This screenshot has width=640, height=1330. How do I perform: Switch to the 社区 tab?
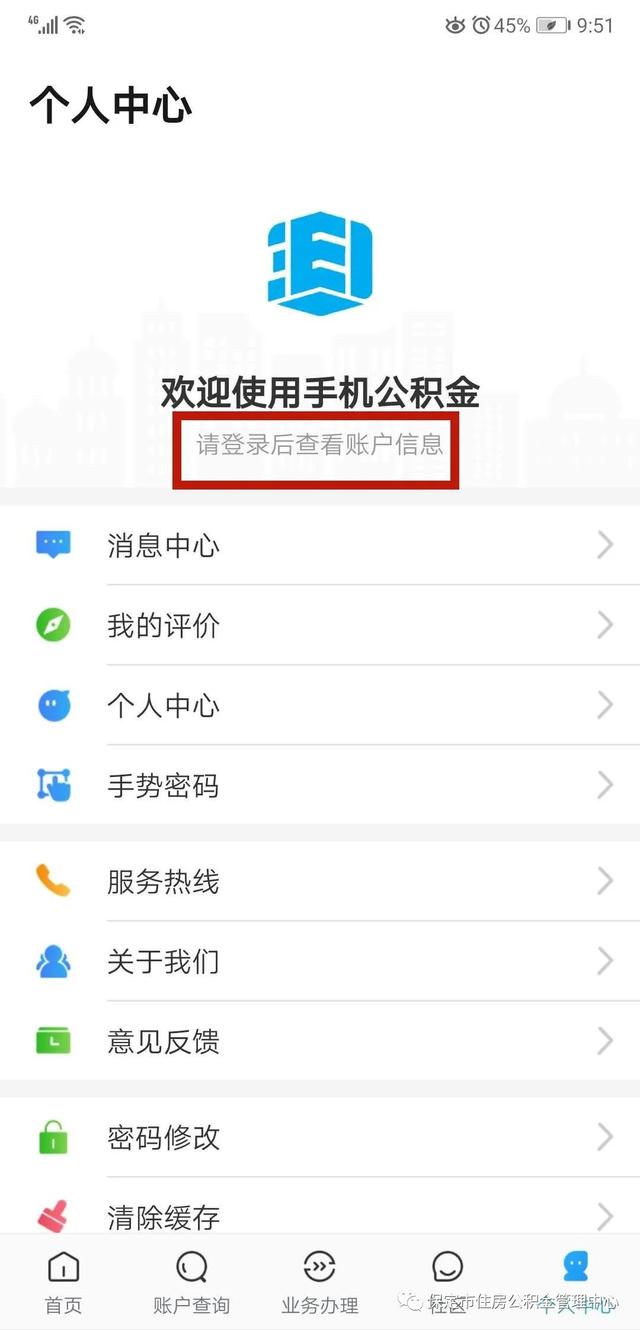447,1283
